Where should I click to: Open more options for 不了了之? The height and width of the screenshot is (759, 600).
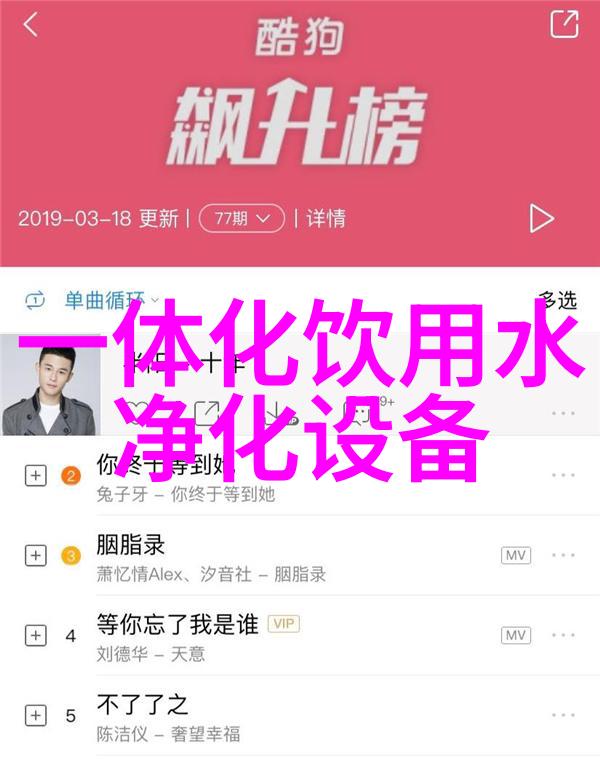(564, 715)
